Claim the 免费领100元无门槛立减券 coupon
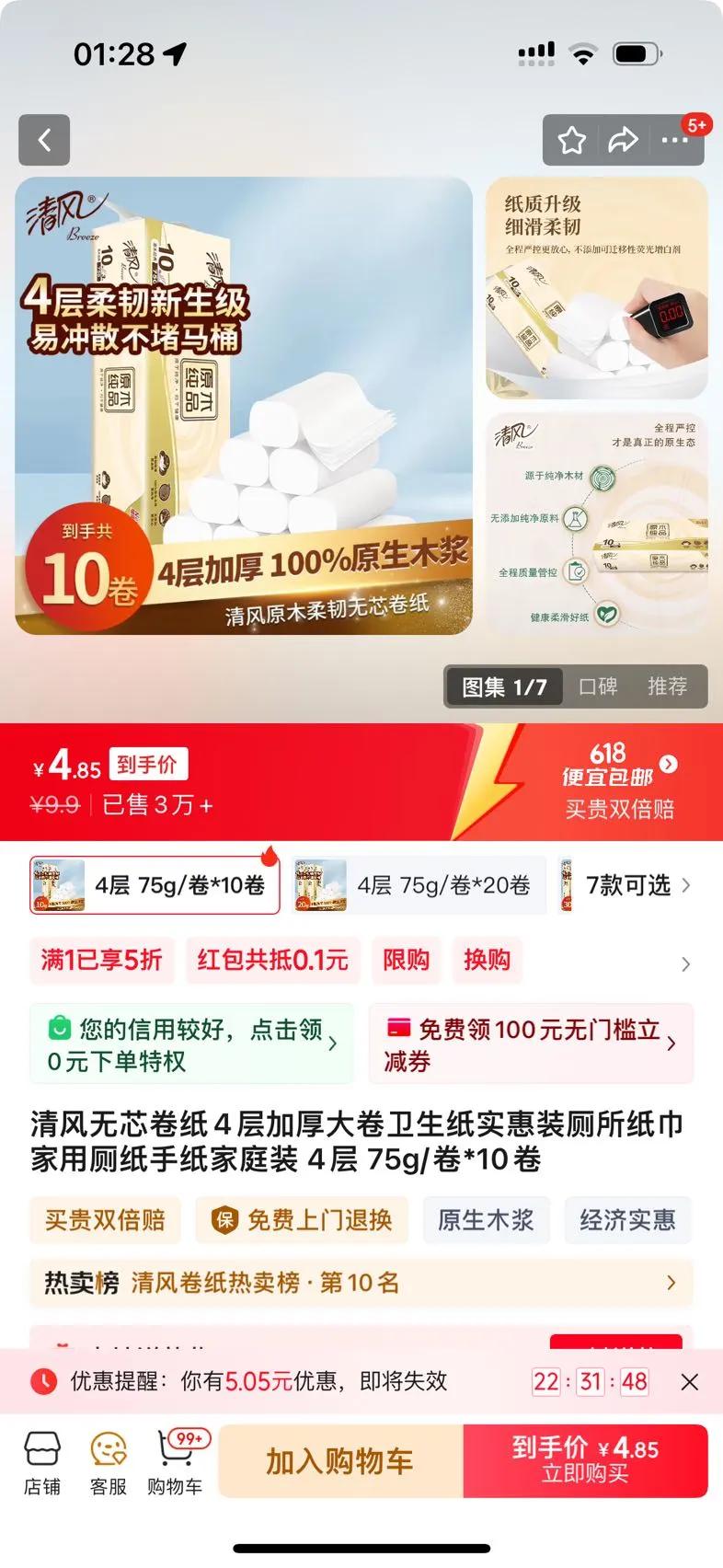 tap(531, 1044)
